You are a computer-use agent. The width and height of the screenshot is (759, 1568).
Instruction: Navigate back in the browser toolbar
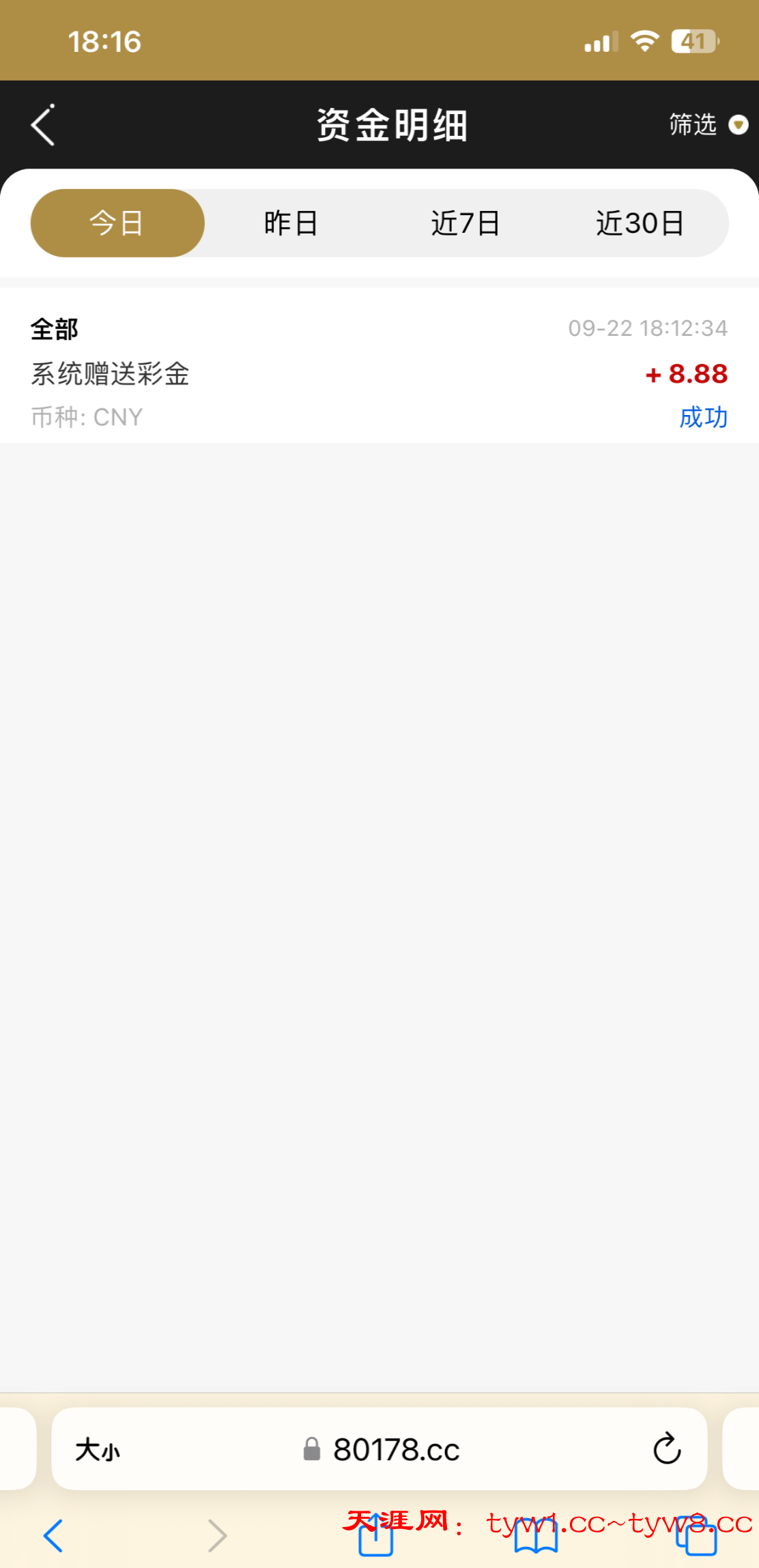53,1536
